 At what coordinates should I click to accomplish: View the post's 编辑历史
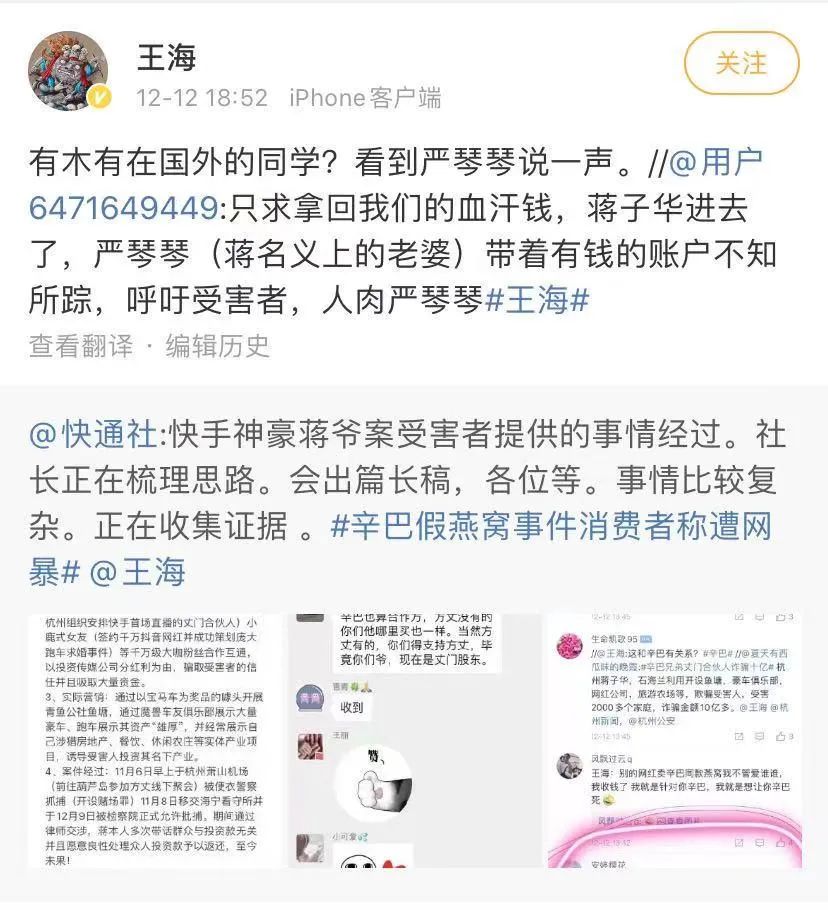point(218,346)
